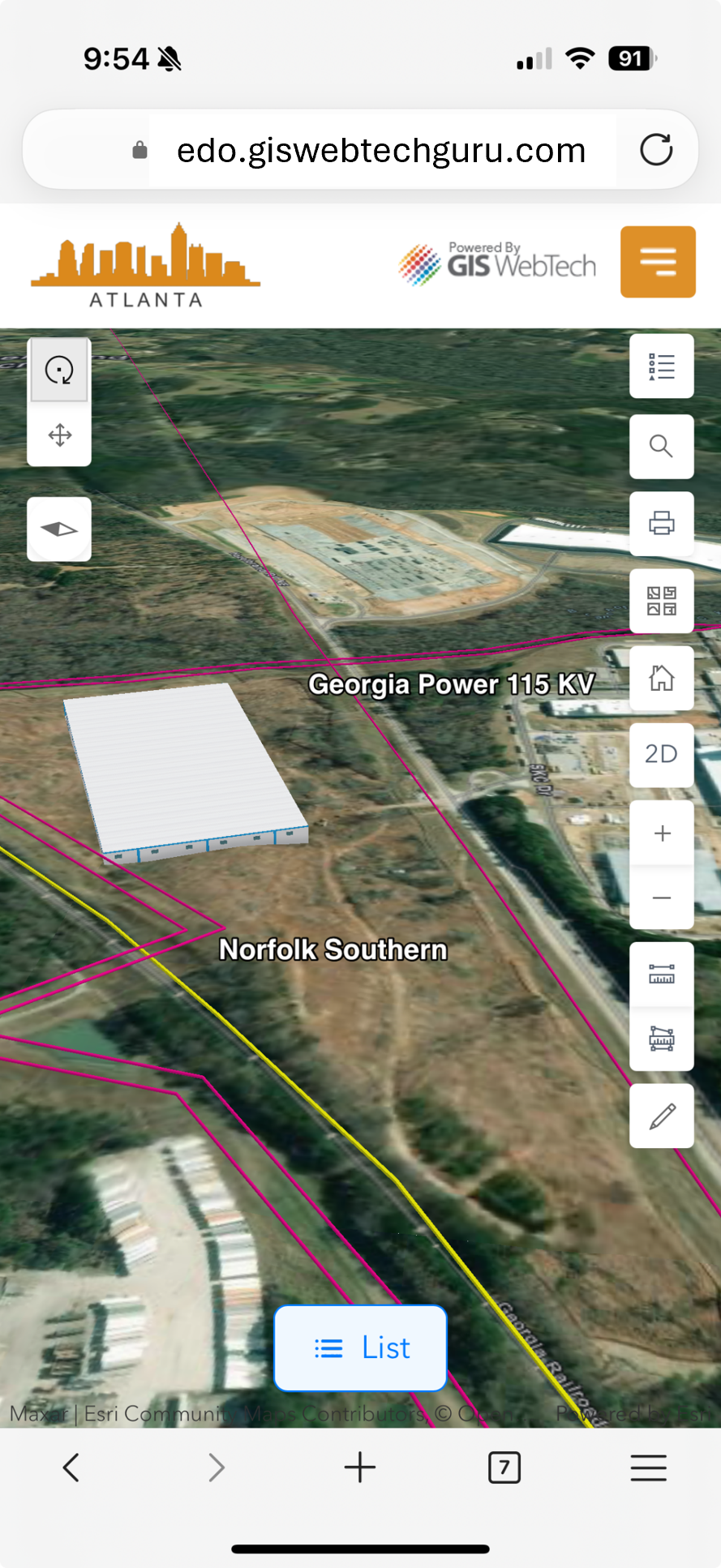Open the area measurement tool
Screen dimensions: 721x1568
[661, 1039]
